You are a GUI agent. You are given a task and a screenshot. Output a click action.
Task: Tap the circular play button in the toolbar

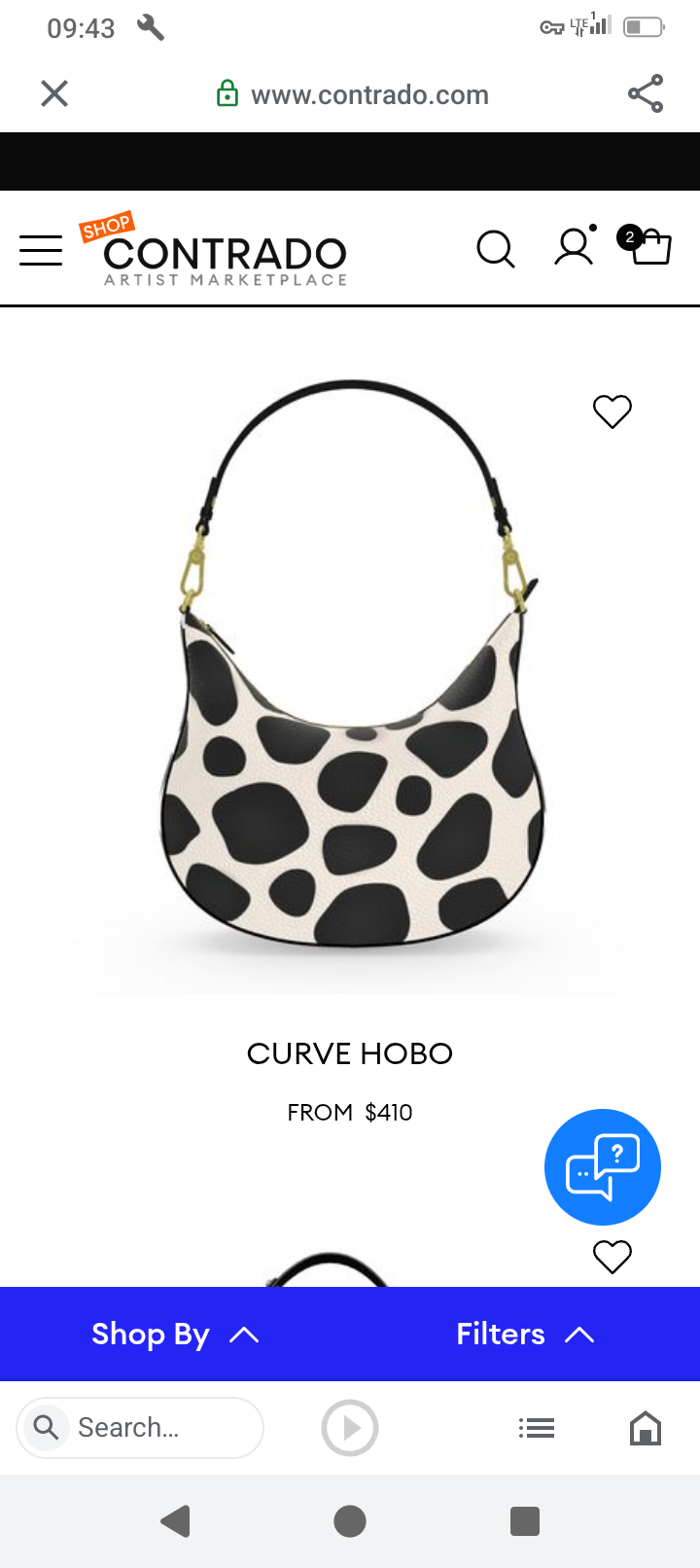(350, 1428)
